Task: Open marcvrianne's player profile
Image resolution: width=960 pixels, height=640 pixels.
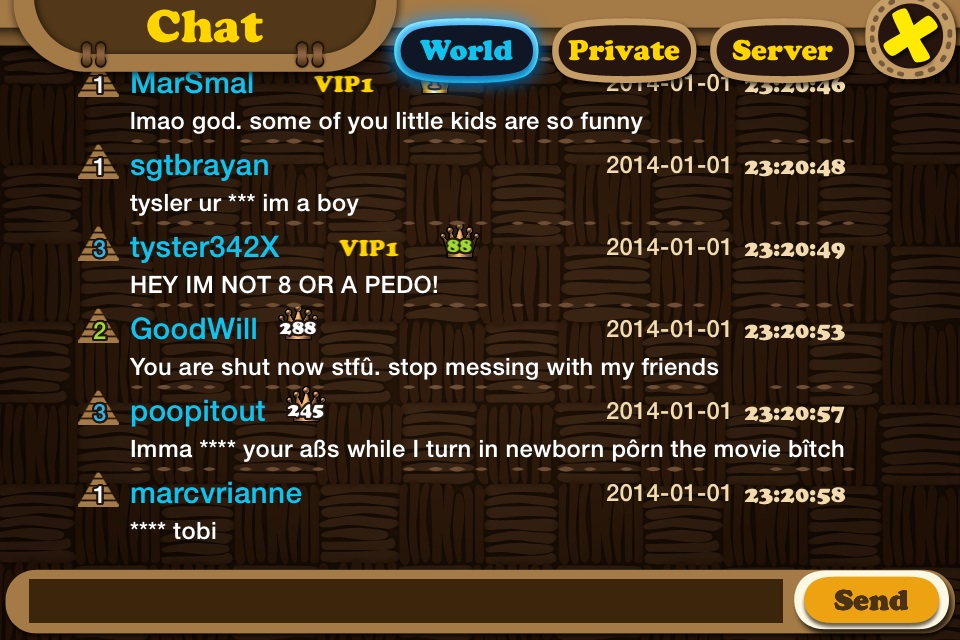Action: coord(215,493)
